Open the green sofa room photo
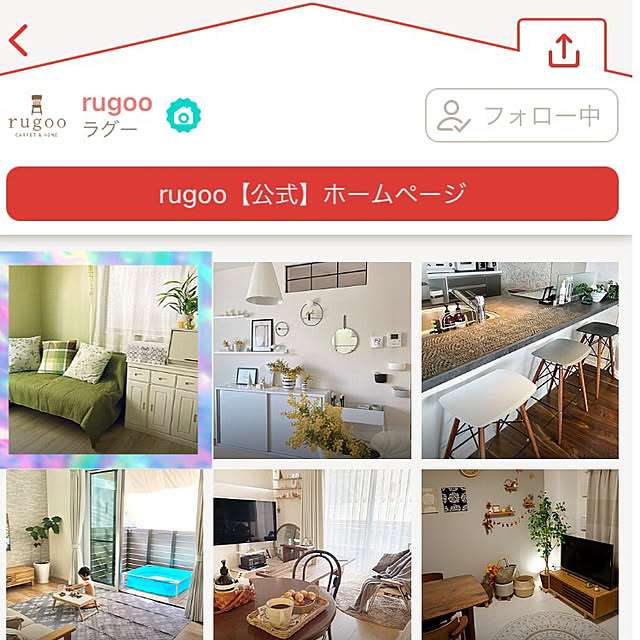This screenshot has width=640, height=640. 106,360
